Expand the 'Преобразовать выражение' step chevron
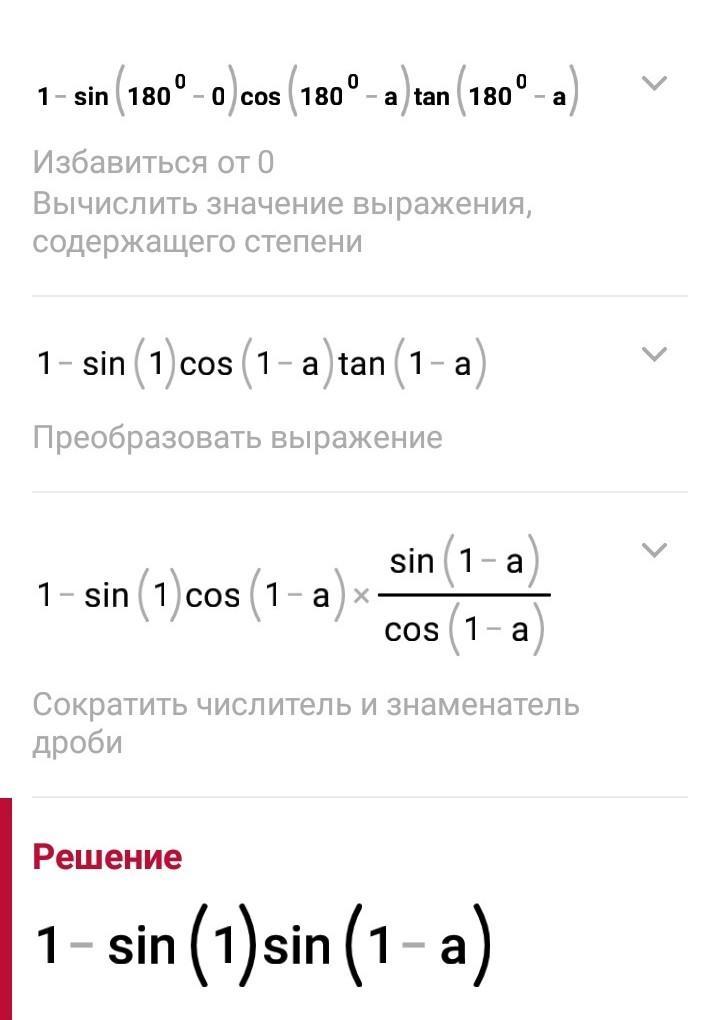The image size is (720, 1020). pyautogui.click(x=654, y=355)
